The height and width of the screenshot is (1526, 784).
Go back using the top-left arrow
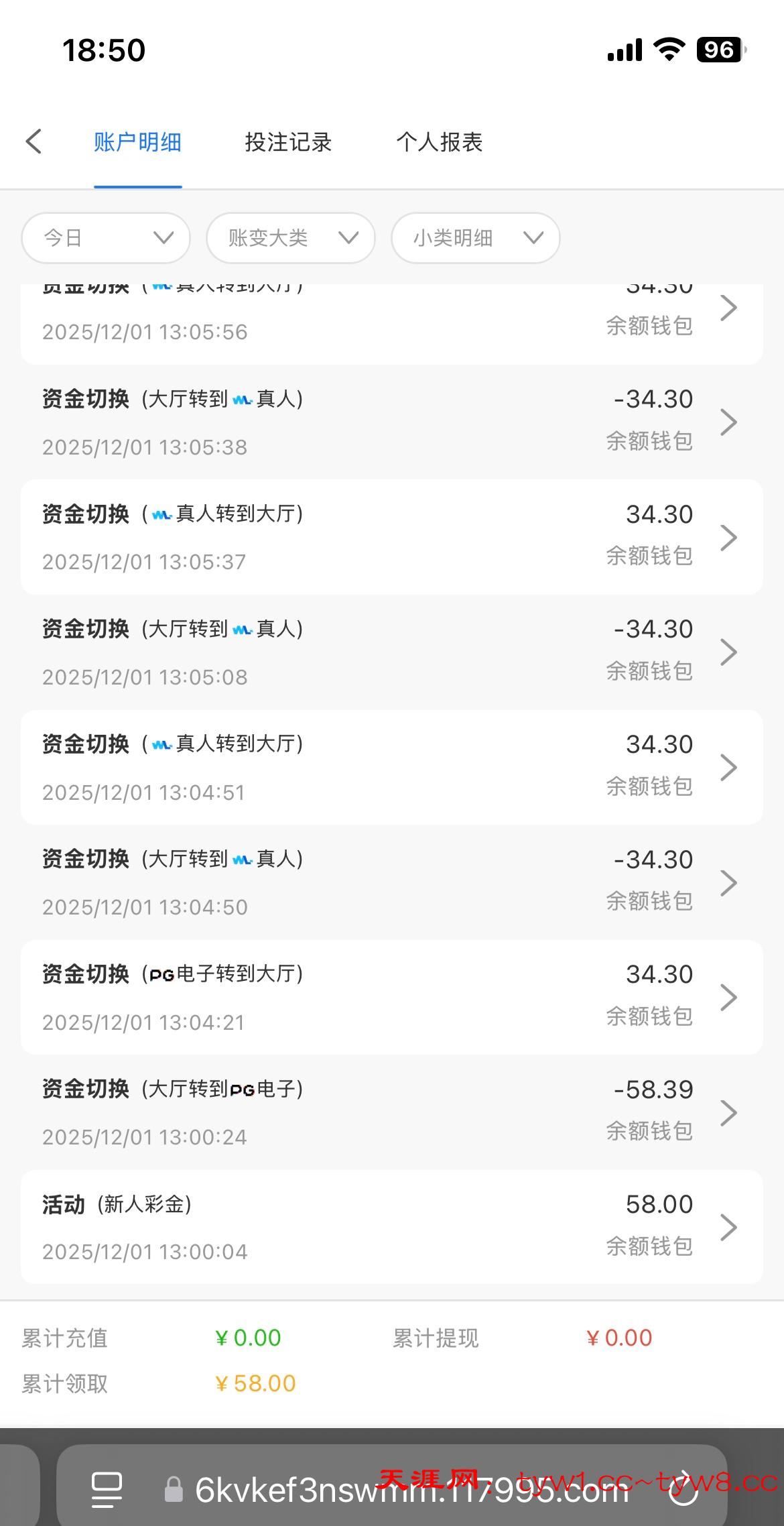tap(34, 142)
